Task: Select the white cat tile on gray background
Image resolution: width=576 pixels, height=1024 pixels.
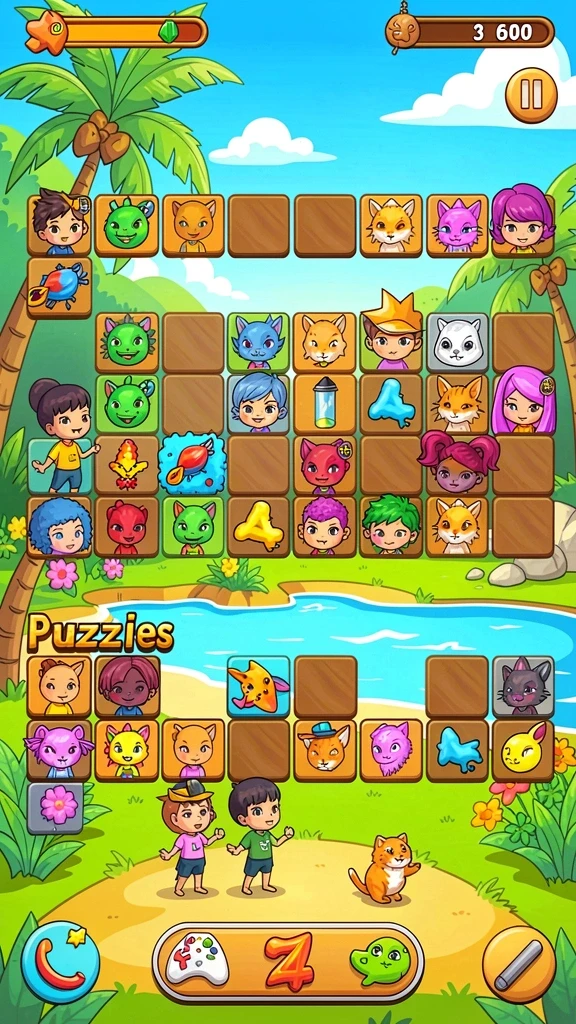Action: point(457,342)
